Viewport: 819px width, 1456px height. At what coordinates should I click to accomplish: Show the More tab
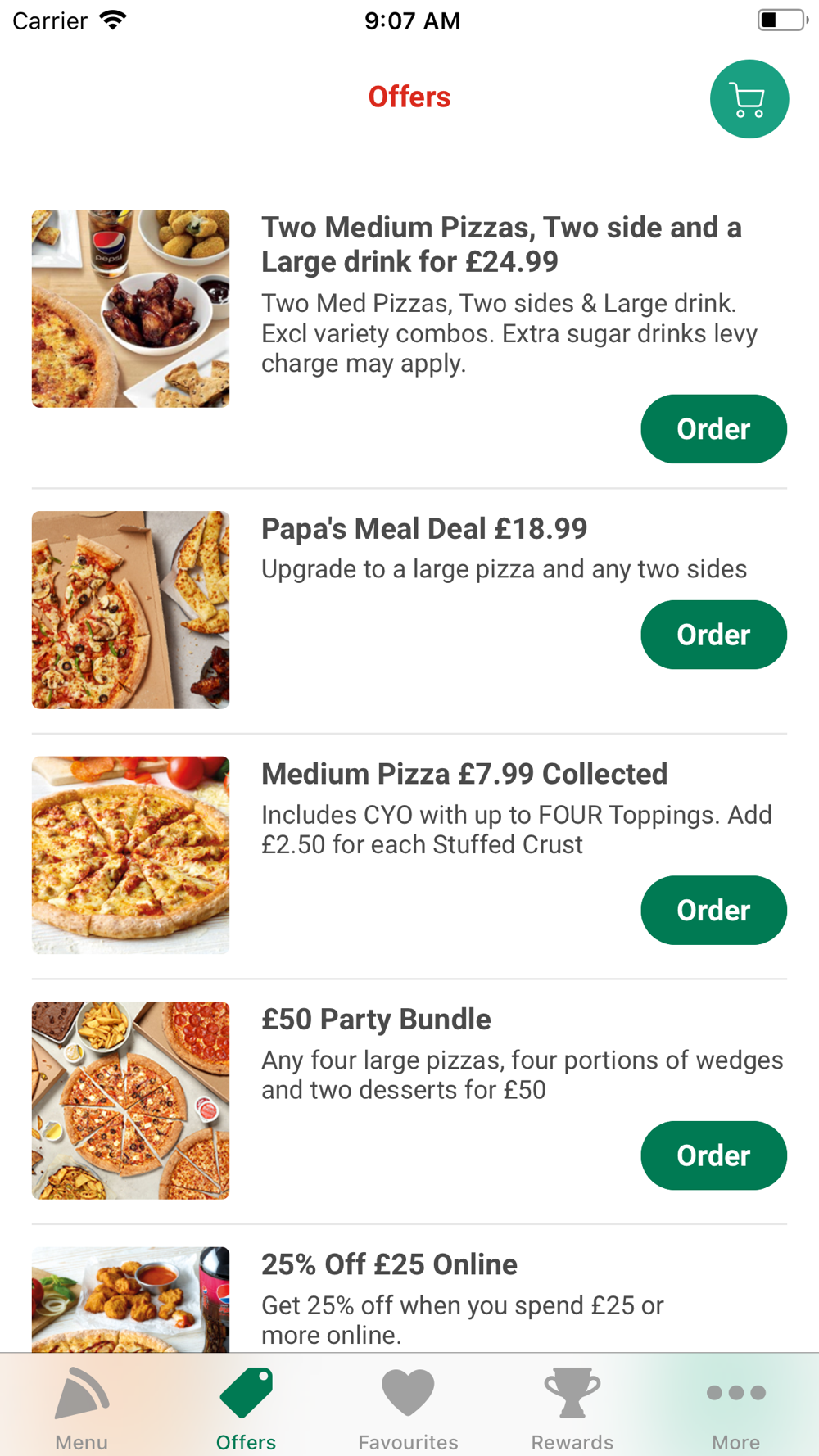pyautogui.click(x=735, y=1408)
